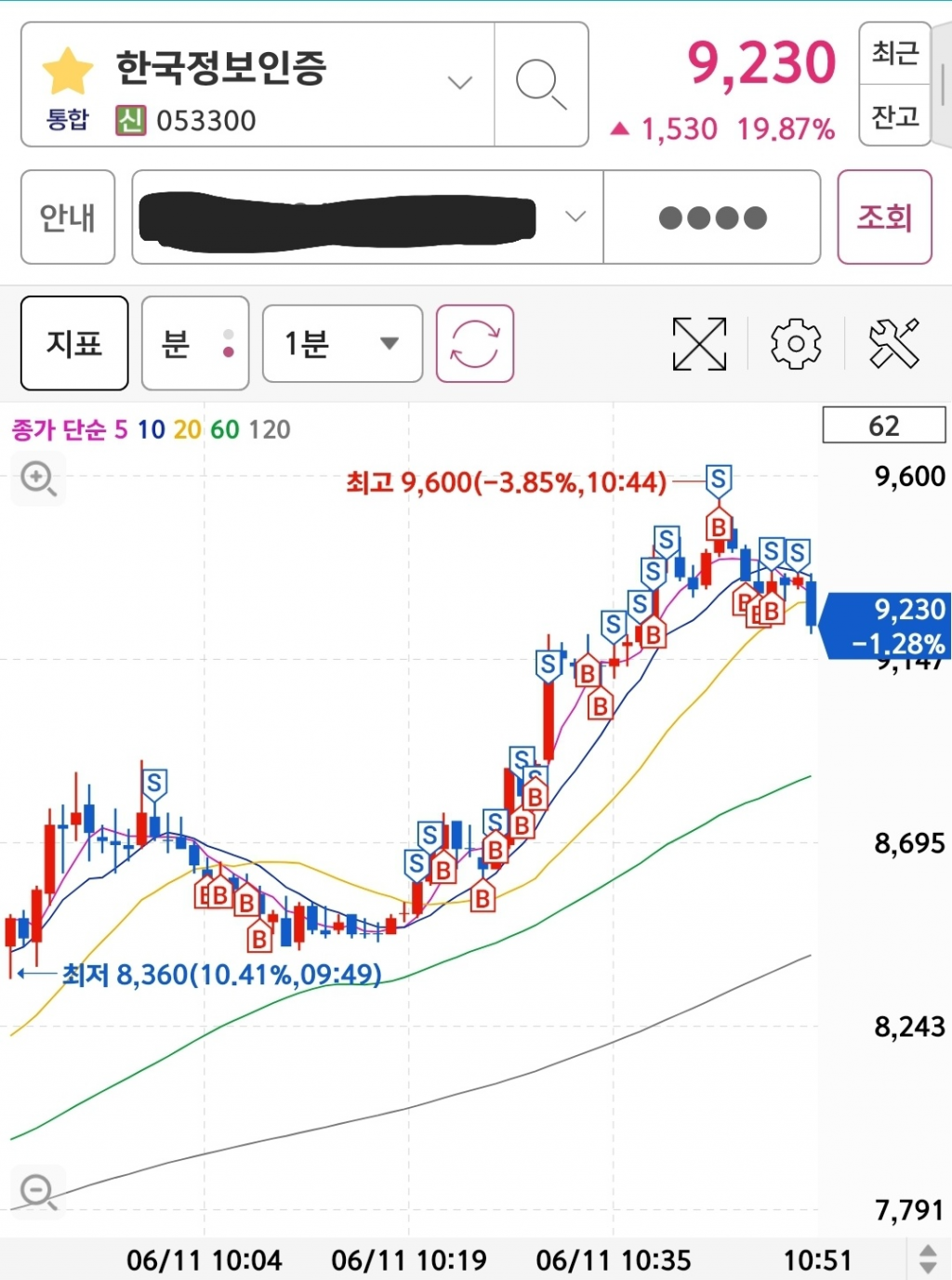Open the 안내 guide button
The height and width of the screenshot is (1280, 952).
68,218
